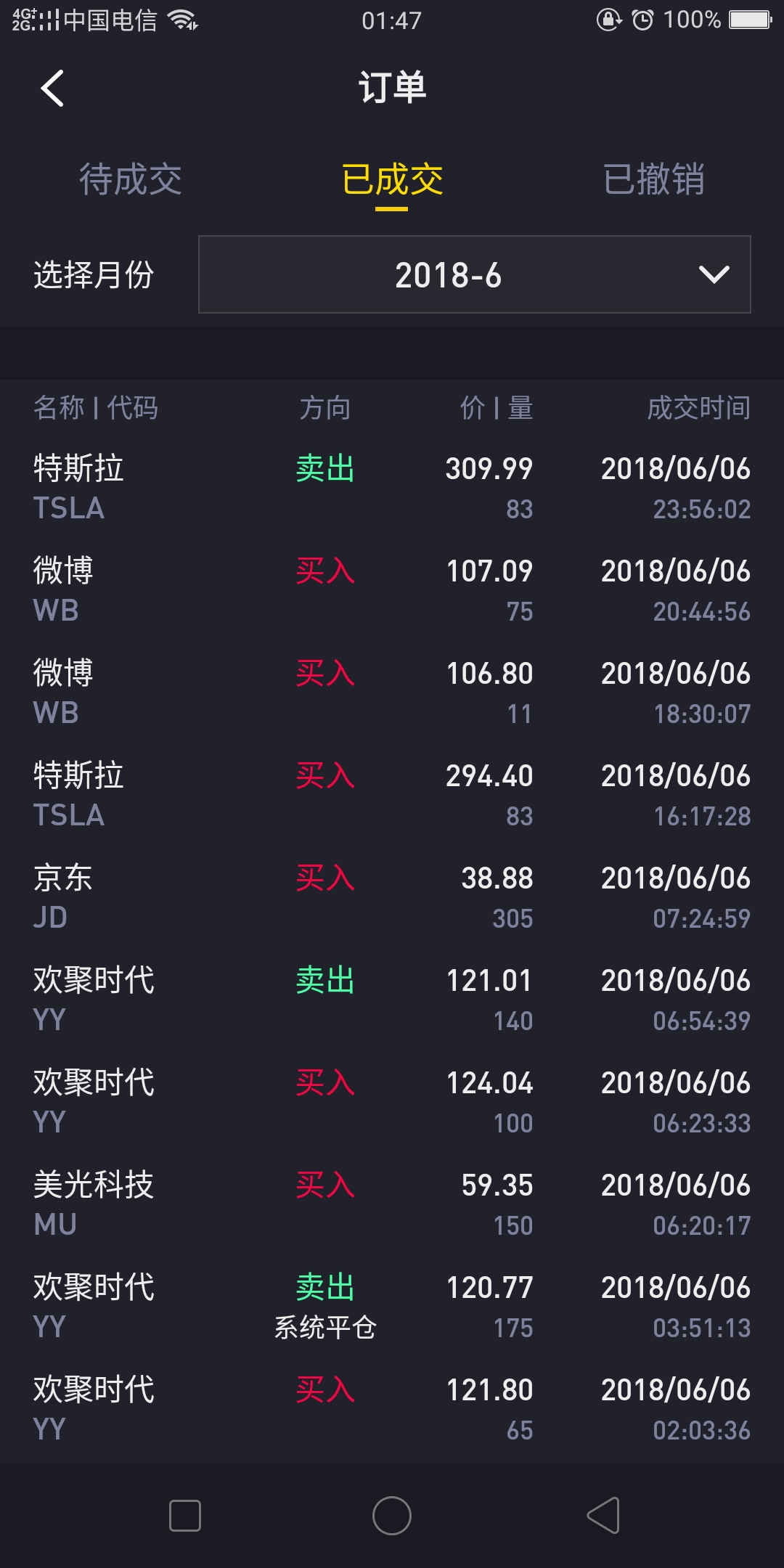Open the 2018-6 month dropdown
The width and height of the screenshot is (784, 1568).
point(474,275)
